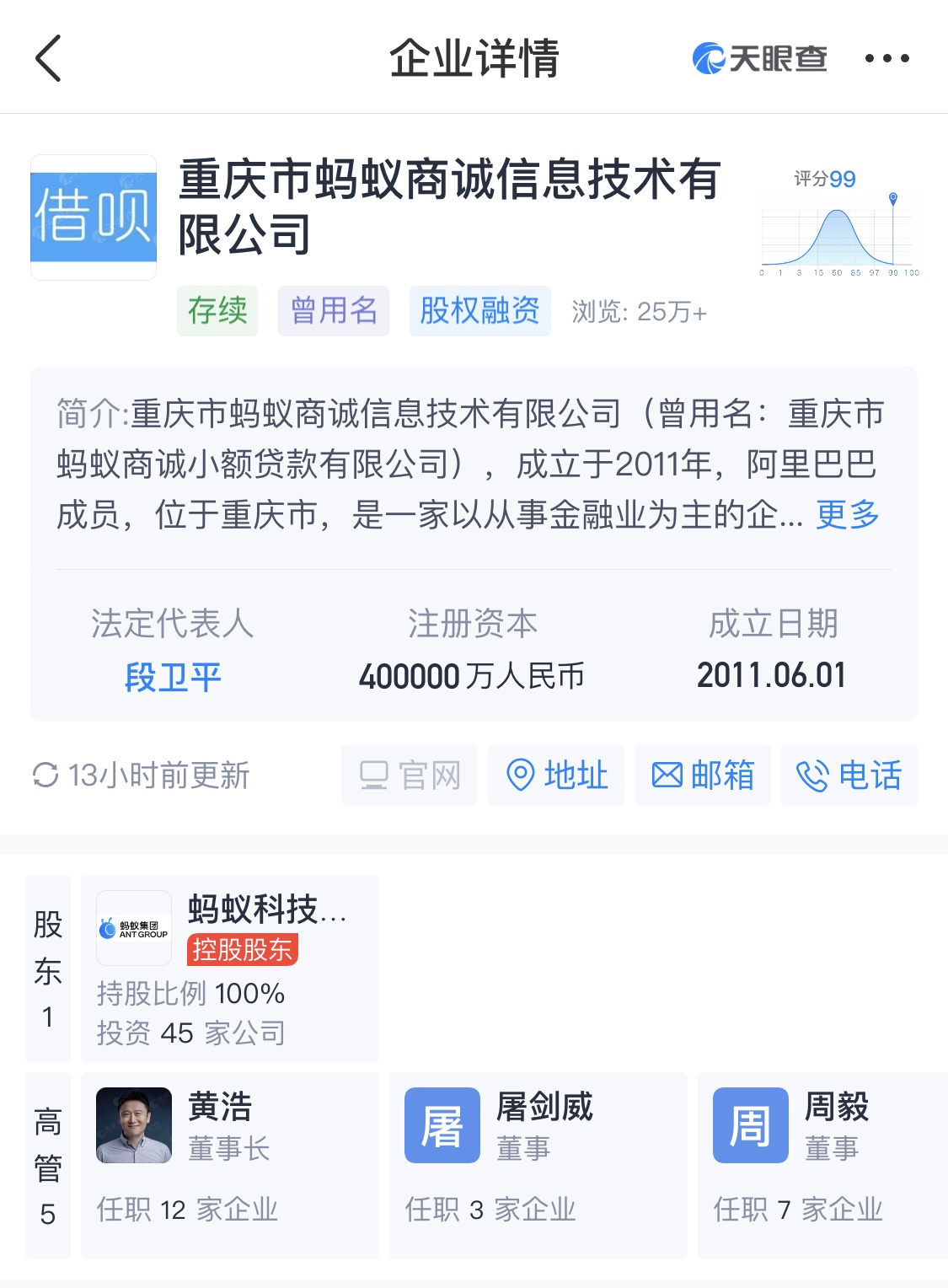Tap the 蚂蚁集团 Ant Group shareholder logo
Viewport: 948px width, 1288px height.
133,927
